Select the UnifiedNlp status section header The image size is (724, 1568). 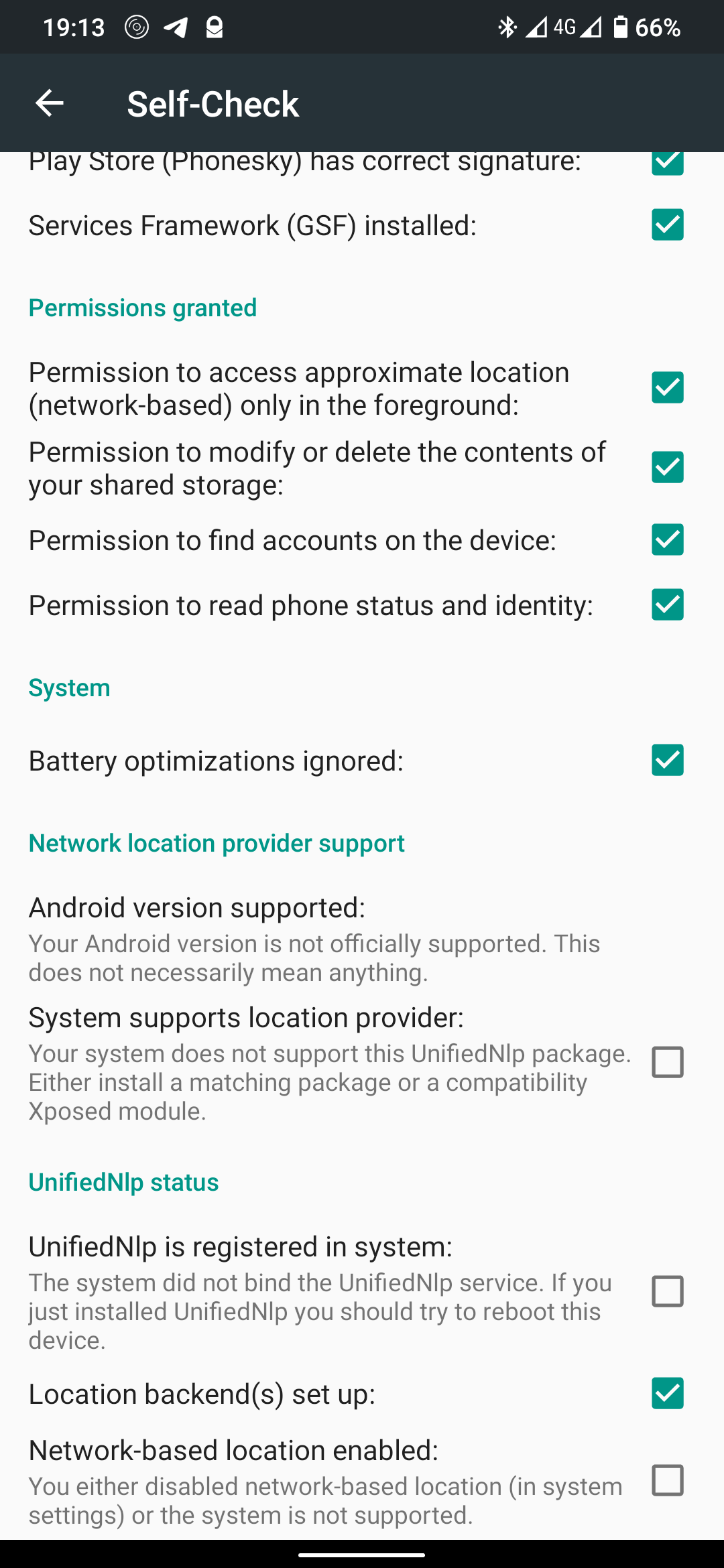tap(123, 1182)
